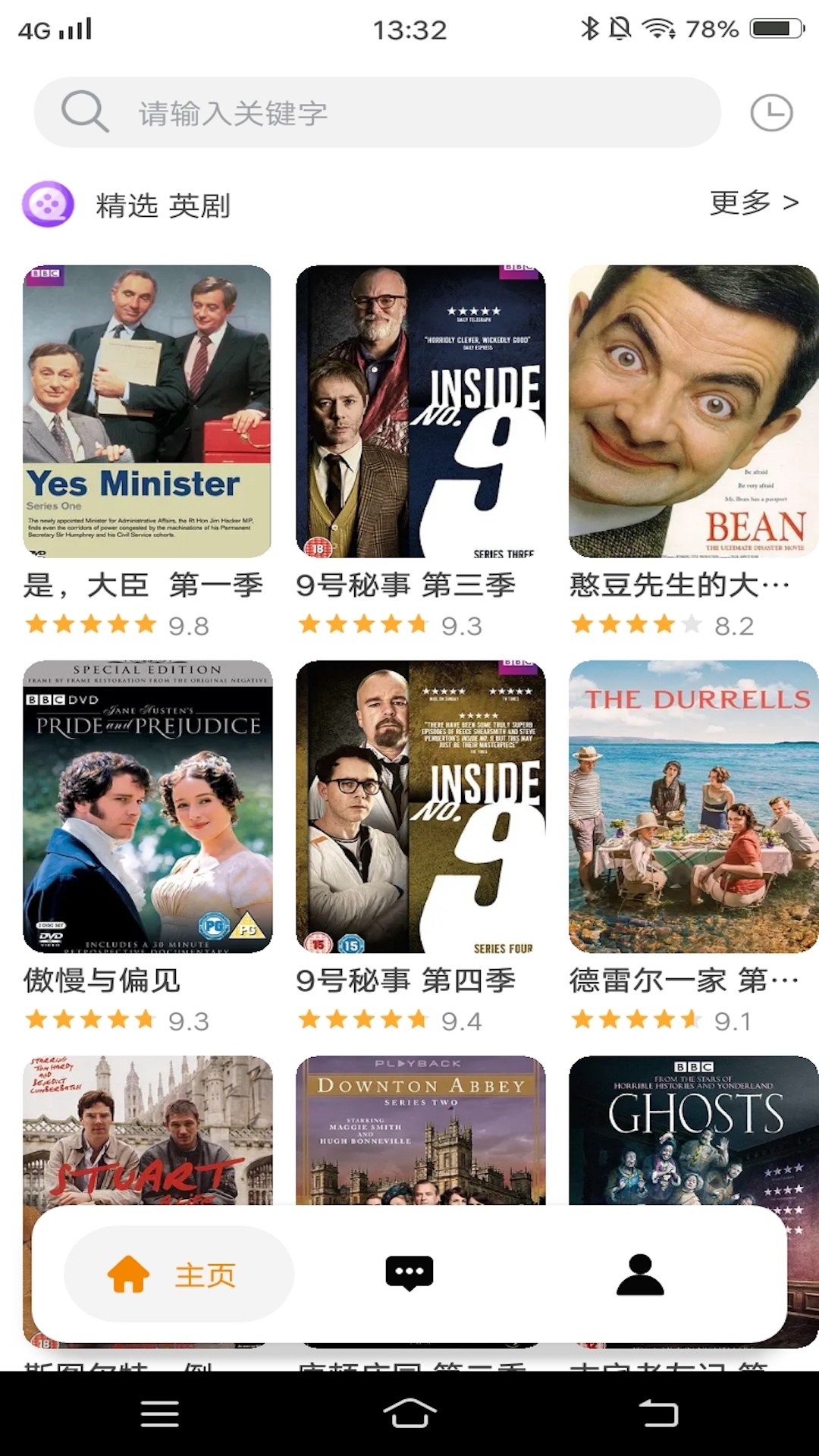The width and height of the screenshot is (819, 1456).
Task: Expand more via the > chevron after 更多
Action: point(790,202)
